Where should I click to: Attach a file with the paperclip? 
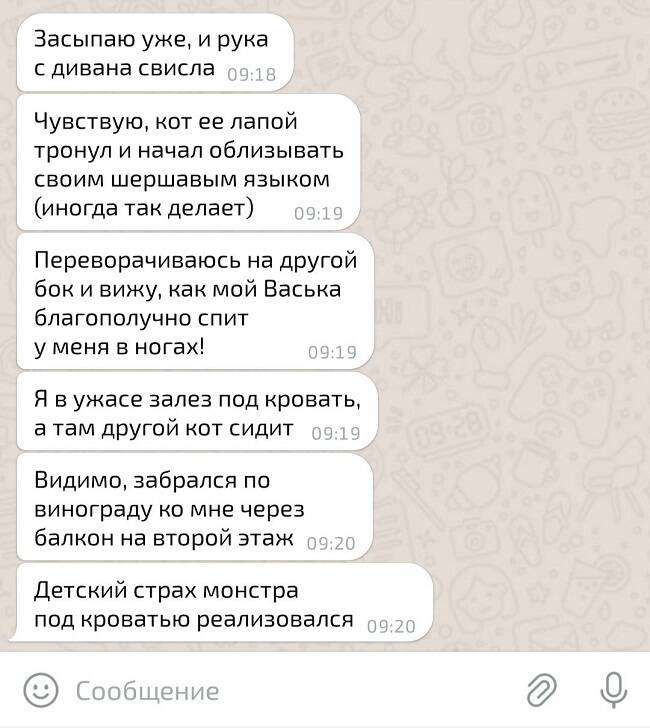click(x=541, y=689)
